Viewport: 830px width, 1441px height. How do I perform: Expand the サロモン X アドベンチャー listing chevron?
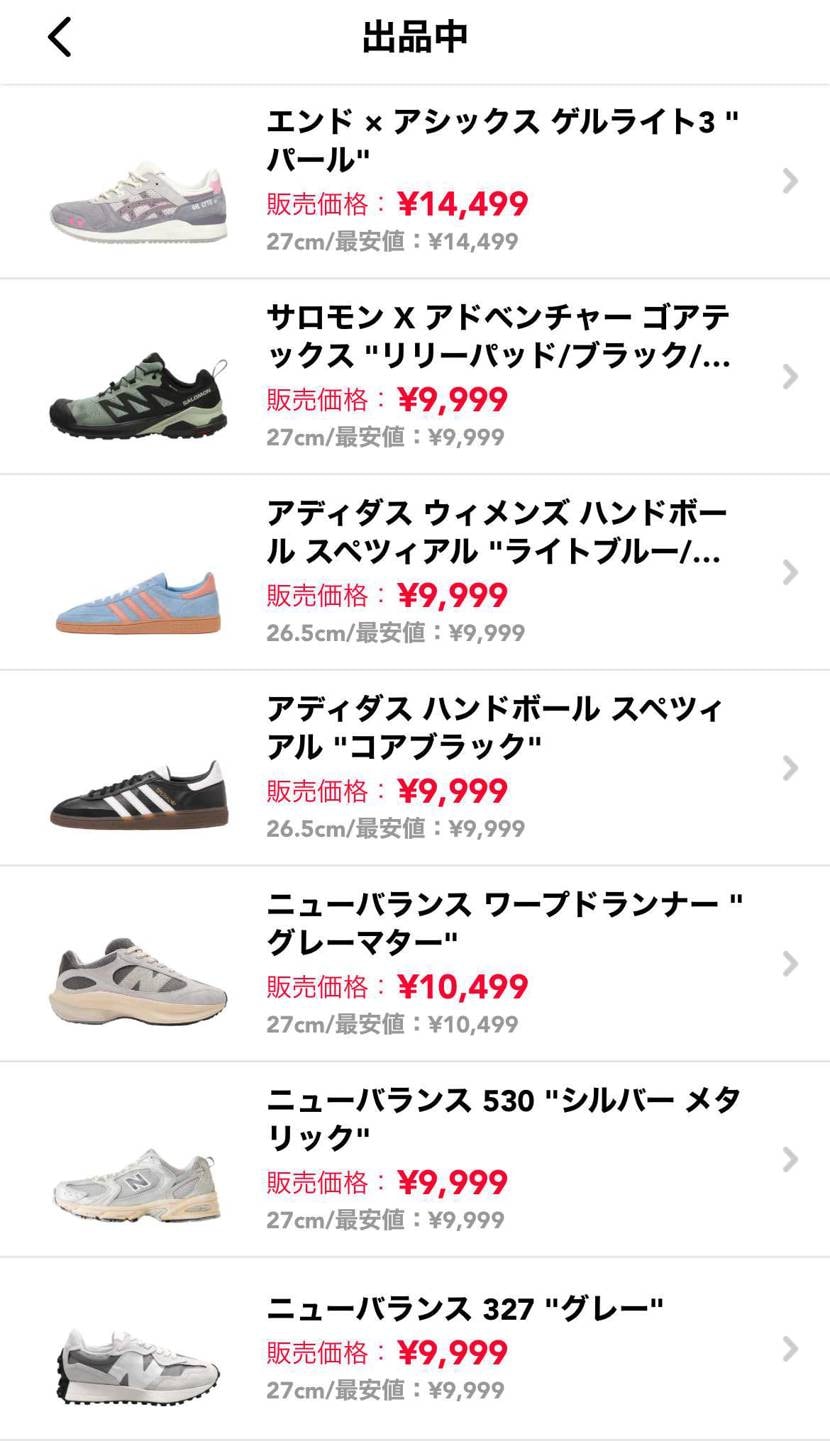tap(789, 375)
